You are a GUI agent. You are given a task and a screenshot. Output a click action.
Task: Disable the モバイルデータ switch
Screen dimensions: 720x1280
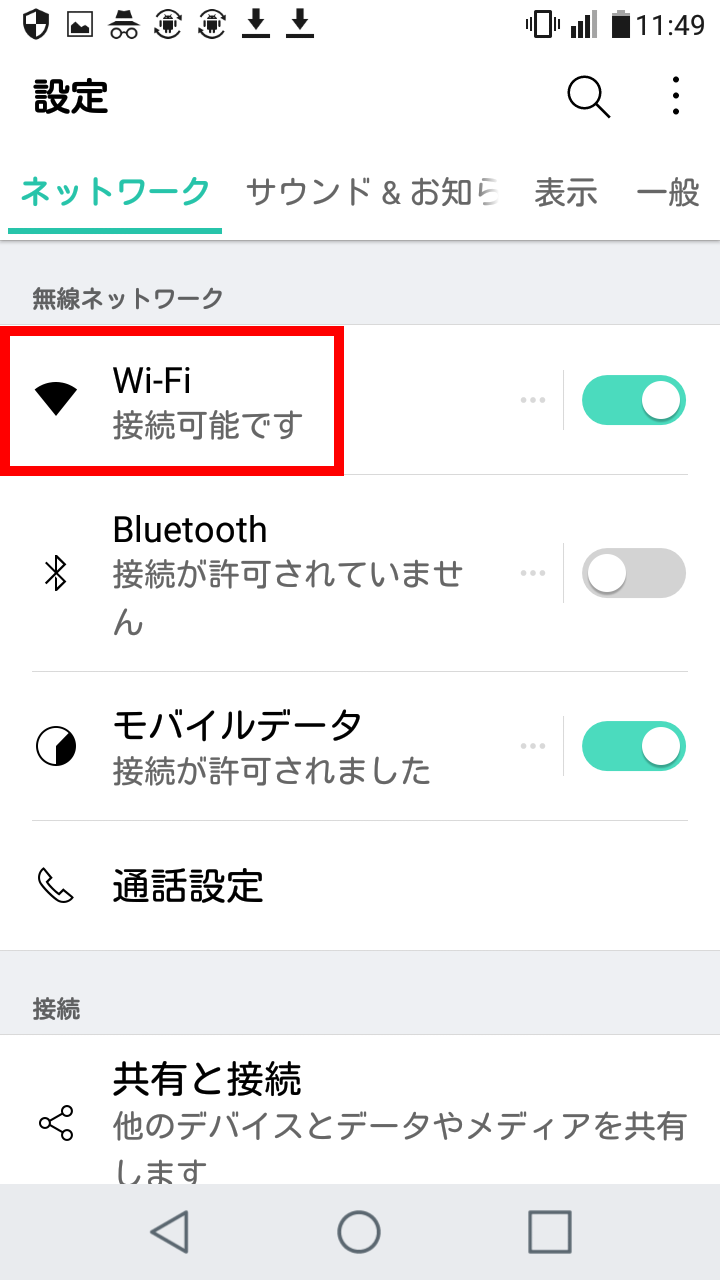634,746
